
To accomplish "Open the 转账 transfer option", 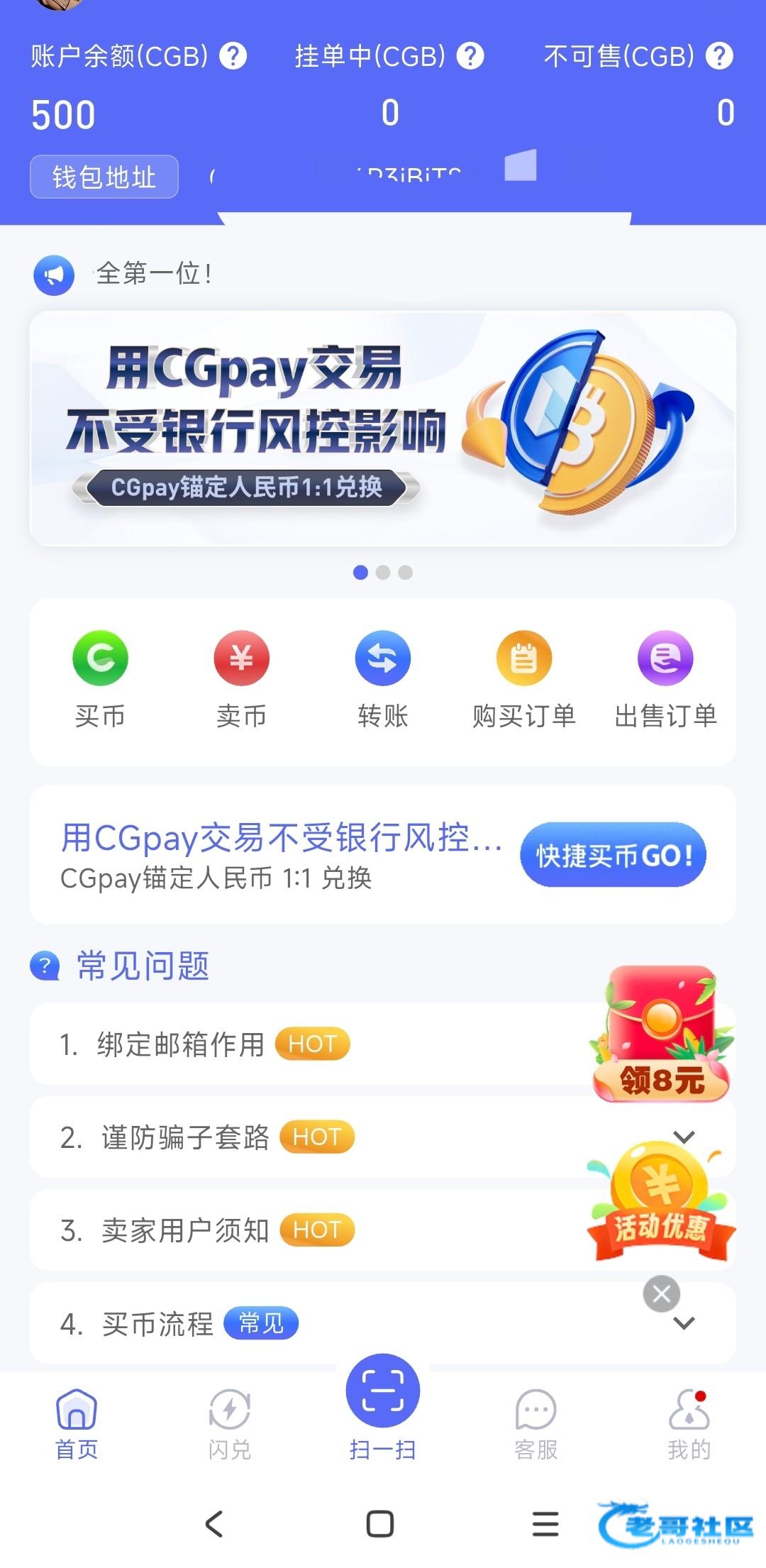I will tap(382, 679).
